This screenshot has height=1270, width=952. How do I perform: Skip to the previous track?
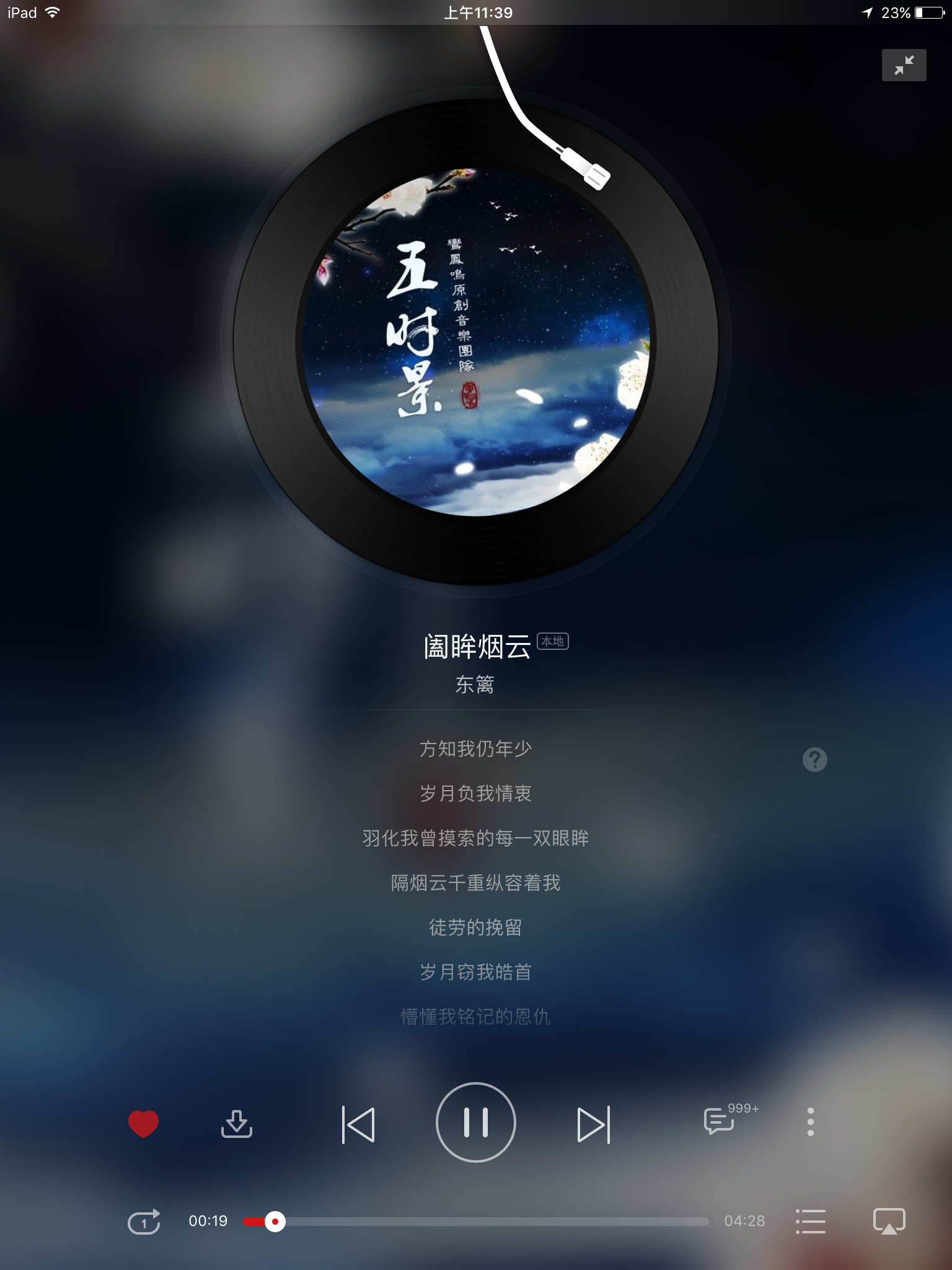point(358,1124)
